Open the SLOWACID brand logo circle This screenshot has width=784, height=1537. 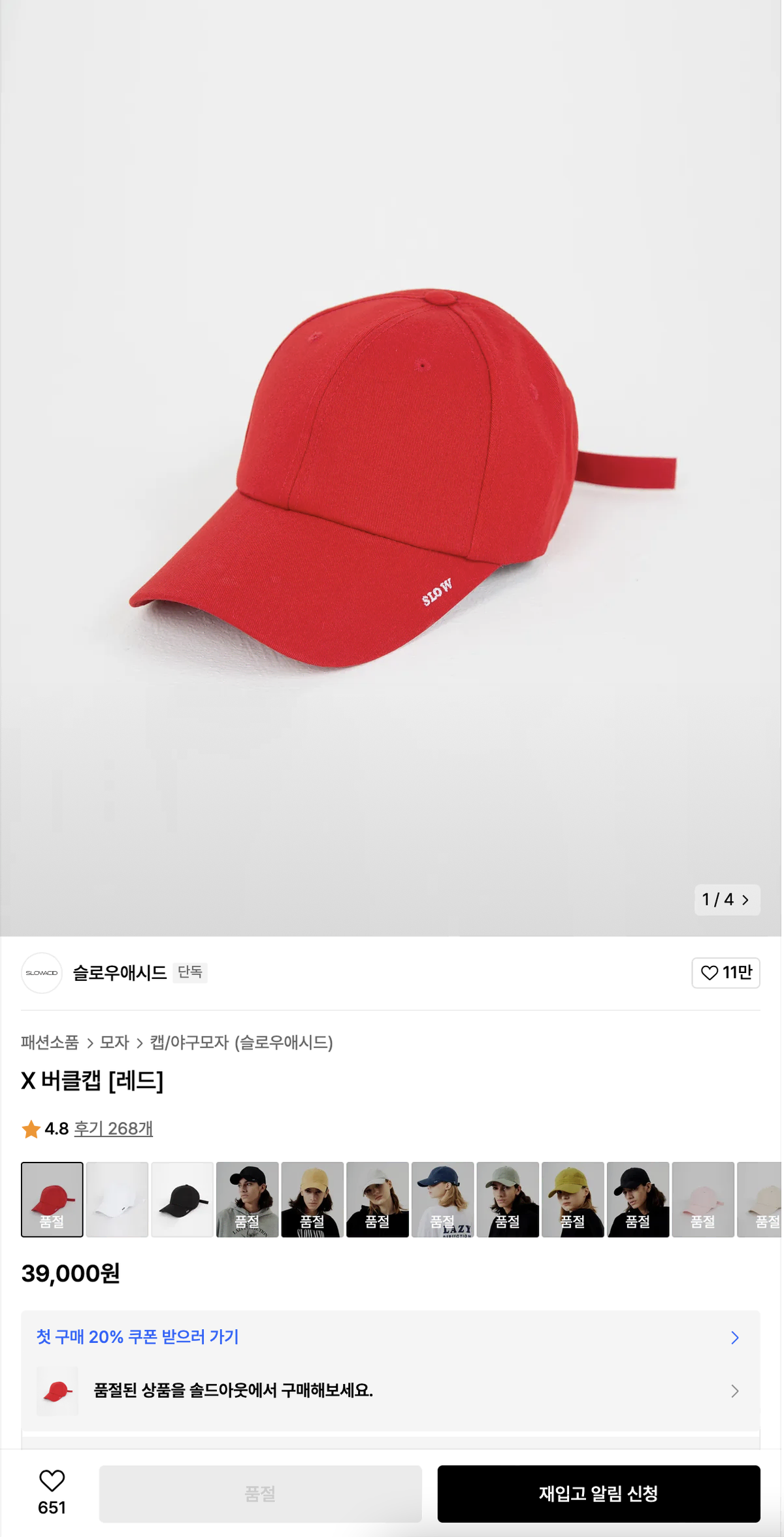click(x=42, y=973)
